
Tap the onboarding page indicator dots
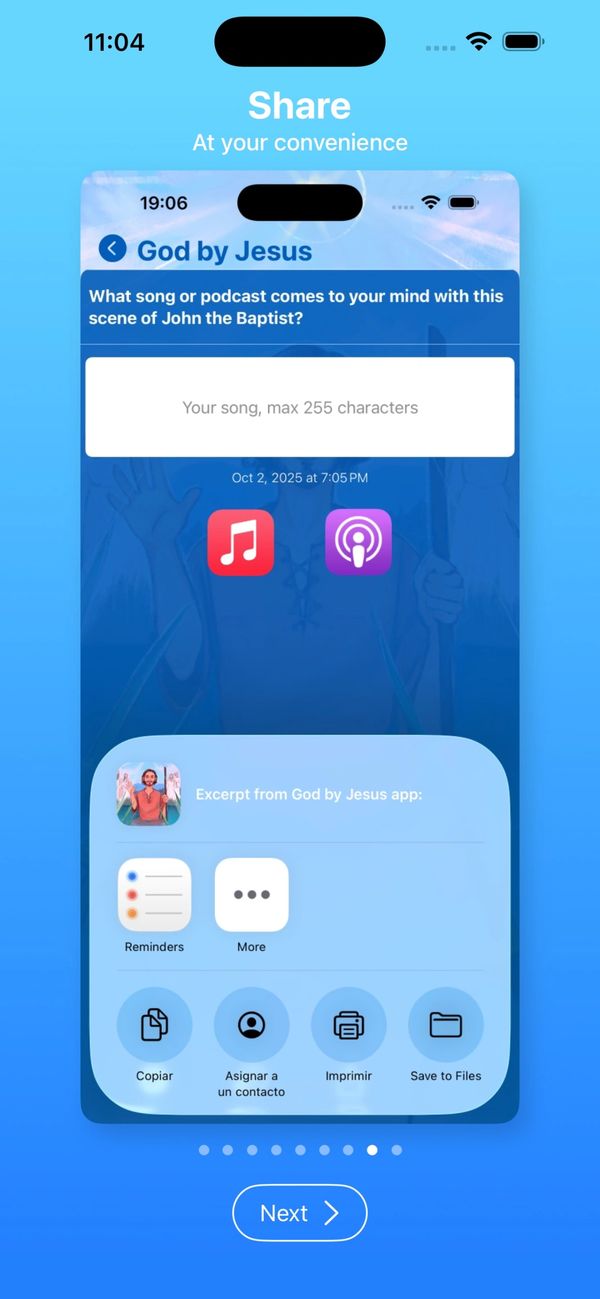pyautogui.click(x=300, y=1150)
